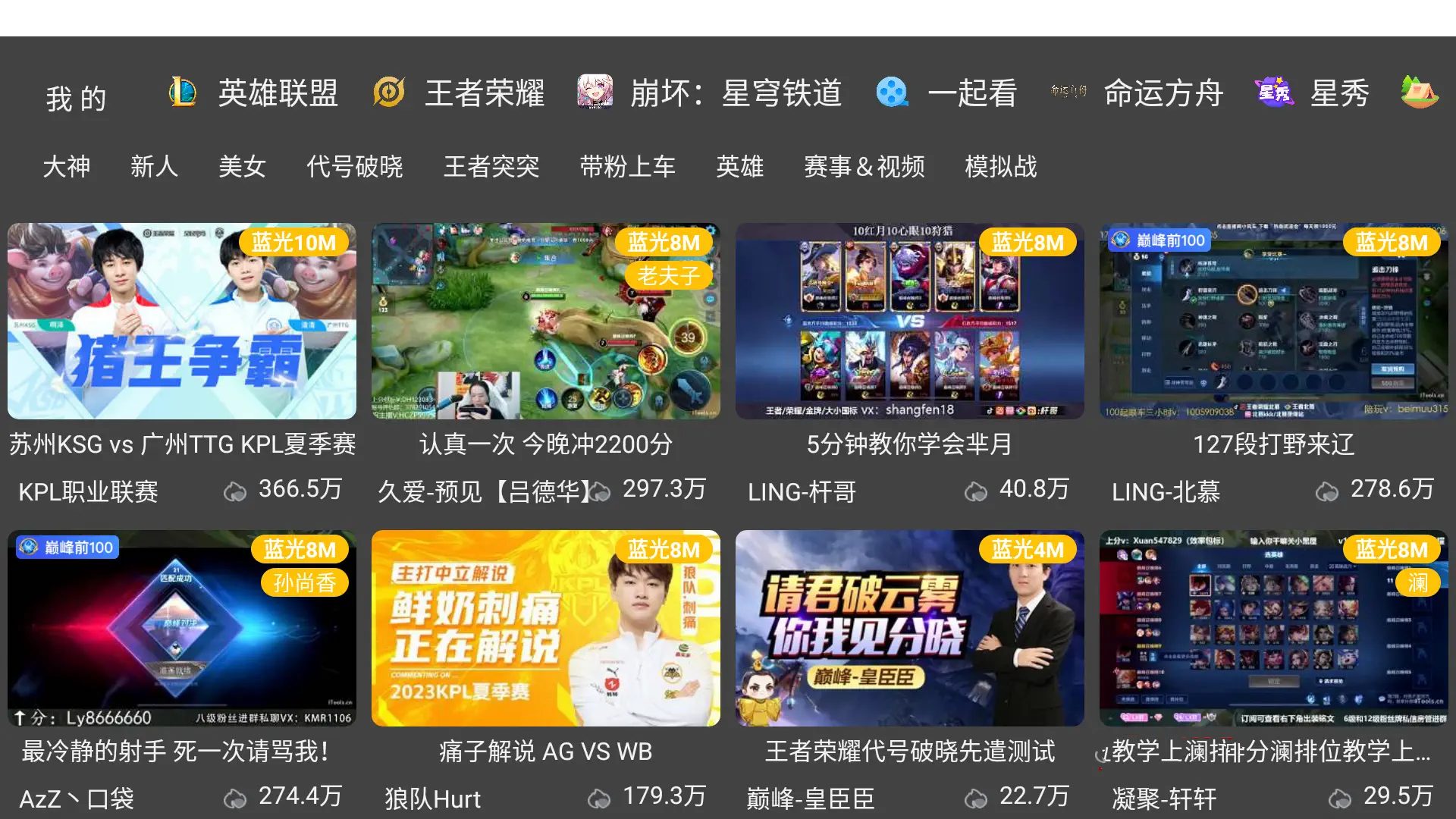This screenshot has width=1456, height=819.
Task: Open the 命运方舟 category
Action: (x=1137, y=93)
